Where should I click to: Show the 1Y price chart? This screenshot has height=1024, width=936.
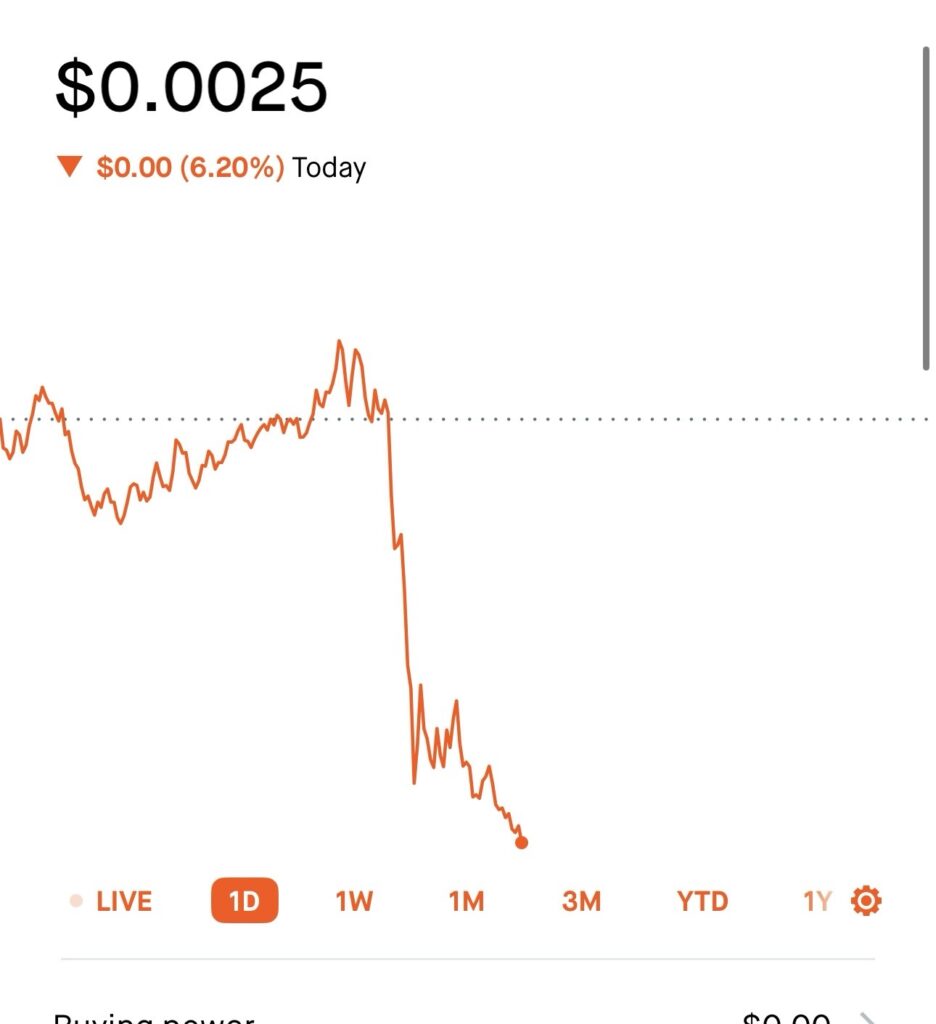pyautogui.click(x=817, y=902)
